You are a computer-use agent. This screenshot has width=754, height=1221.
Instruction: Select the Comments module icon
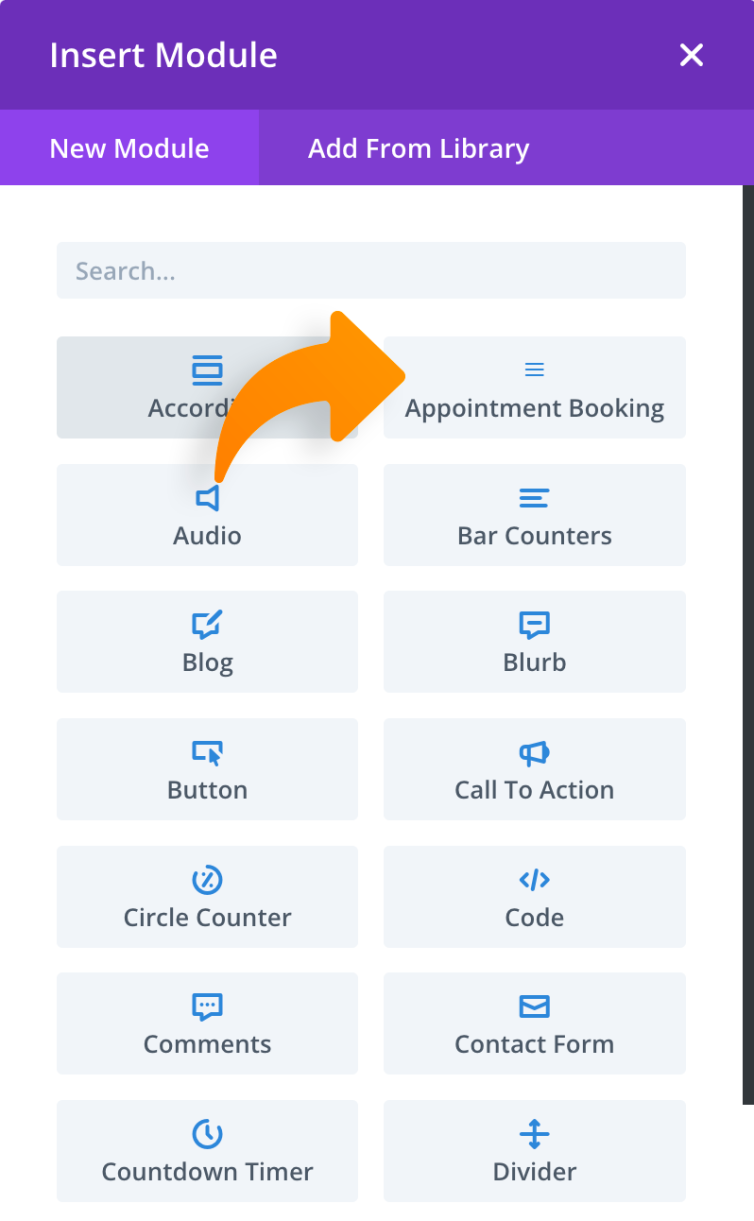[x=207, y=1005]
